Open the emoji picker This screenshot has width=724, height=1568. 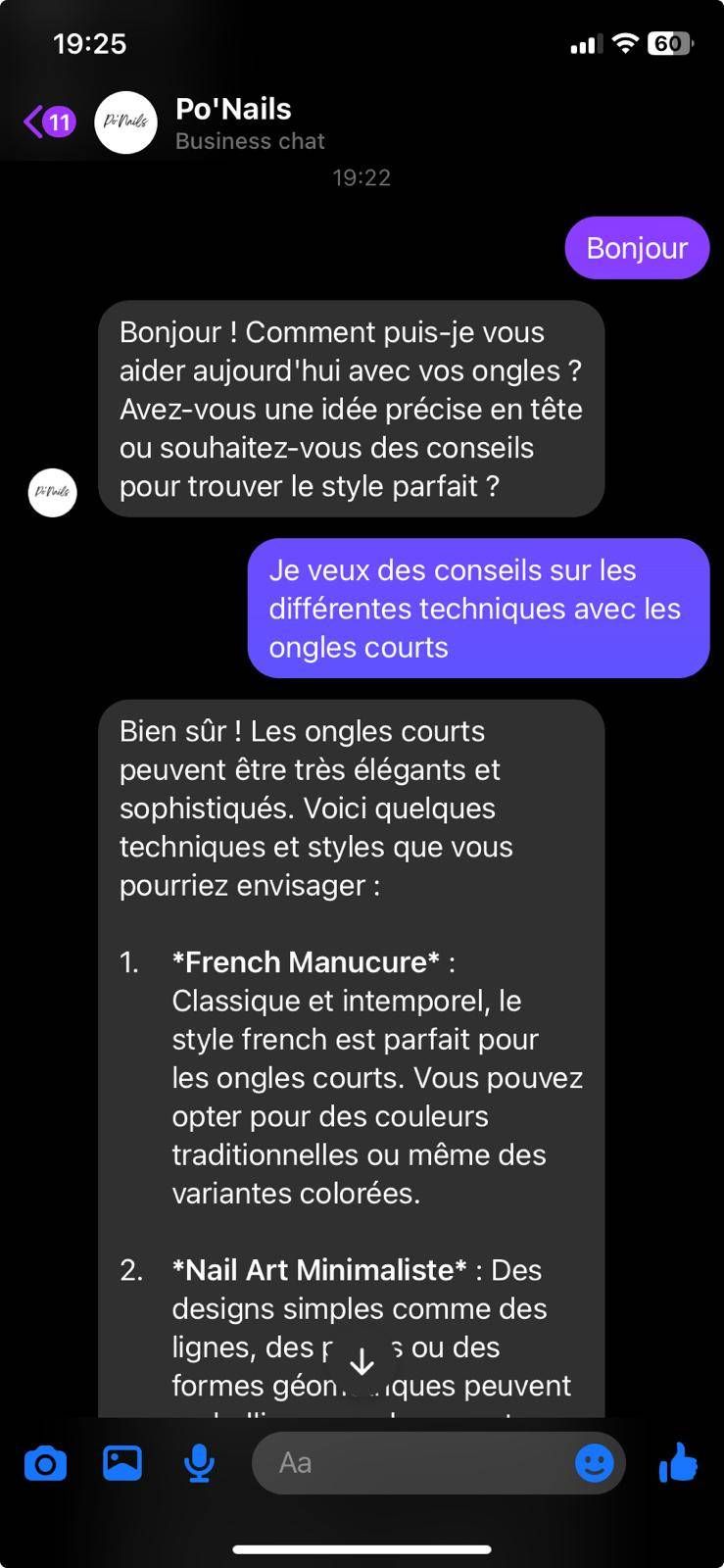594,1463
